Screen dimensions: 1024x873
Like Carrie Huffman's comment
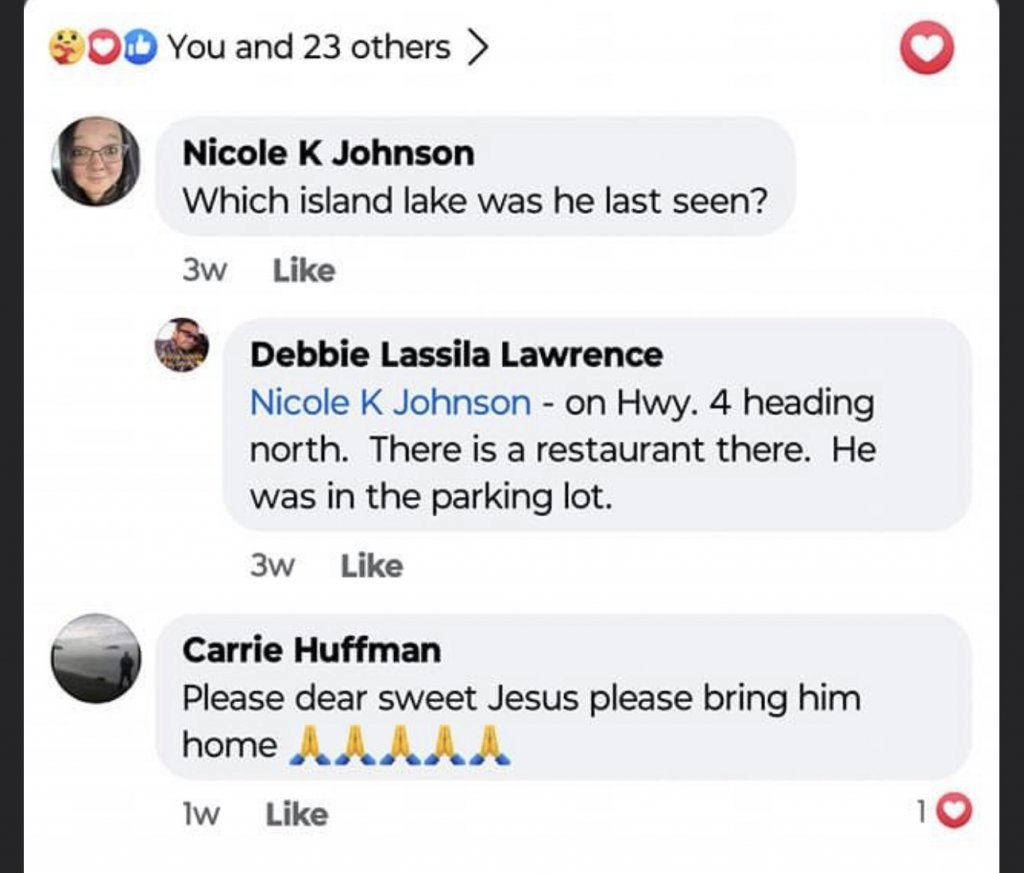pos(296,814)
